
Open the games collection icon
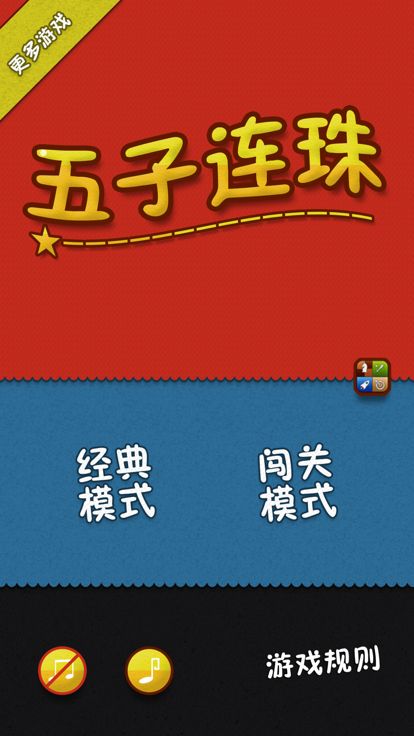(372, 376)
